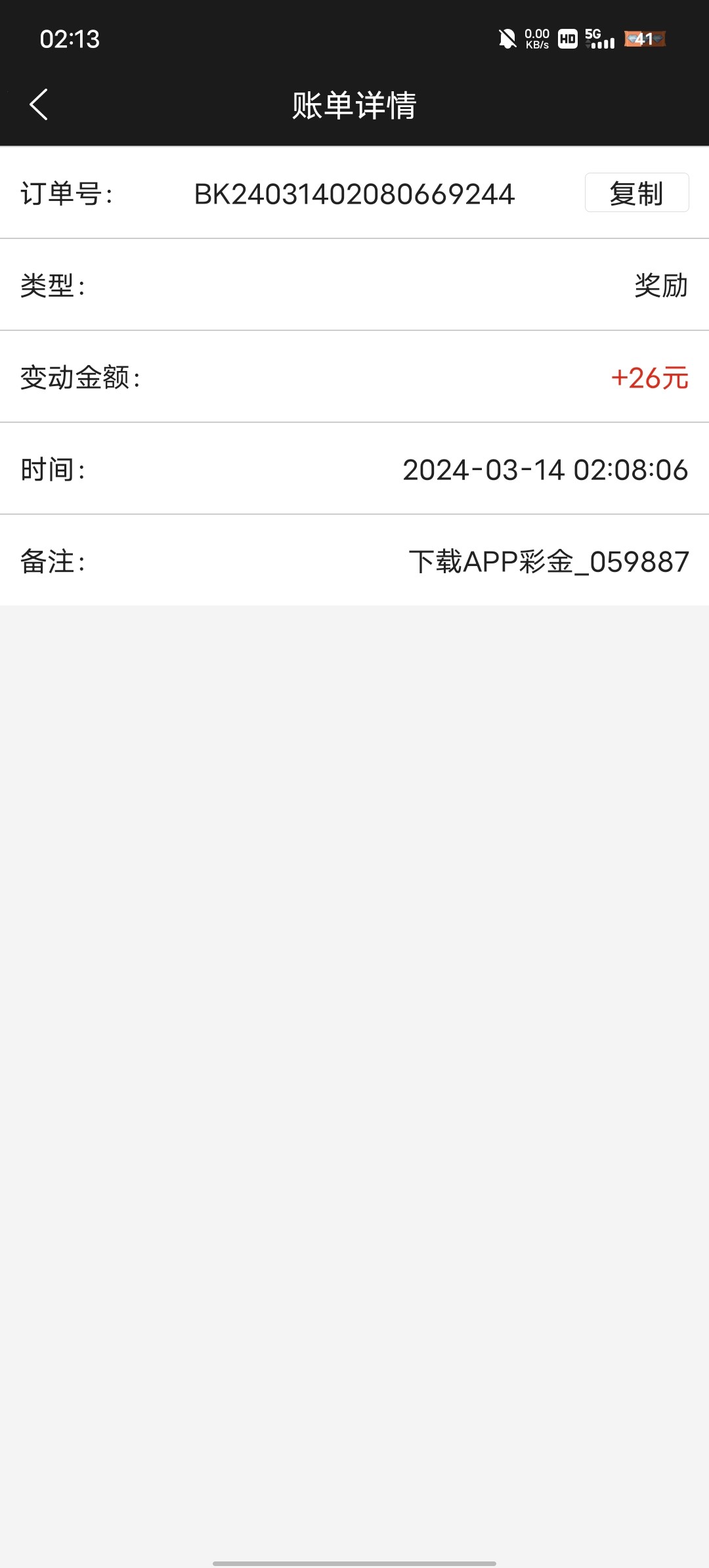Tap the 奖励 type value
Image resolution: width=709 pixels, height=1568 pixels.
[658, 284]
